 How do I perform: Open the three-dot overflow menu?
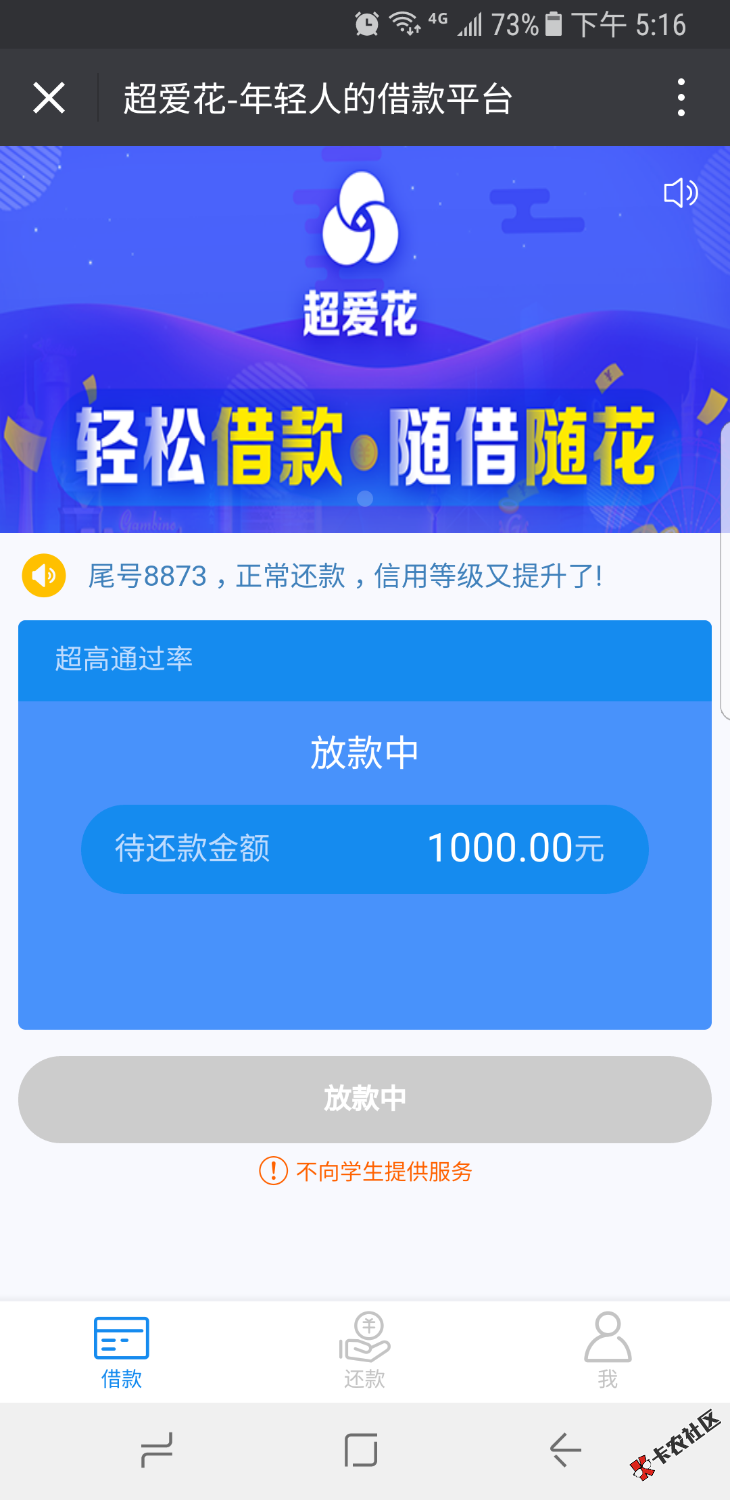point(681,98)
